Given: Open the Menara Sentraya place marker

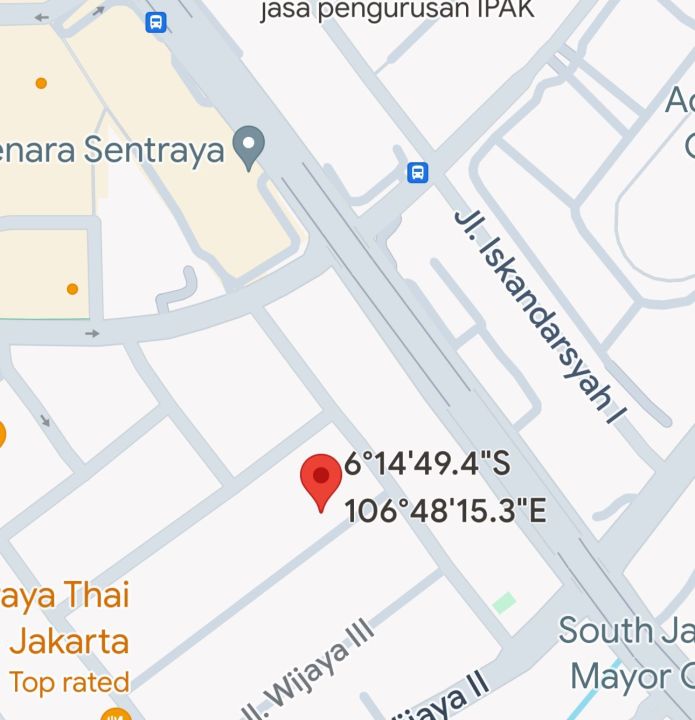Looking at the screenshot, I should [x=249, y=146].
